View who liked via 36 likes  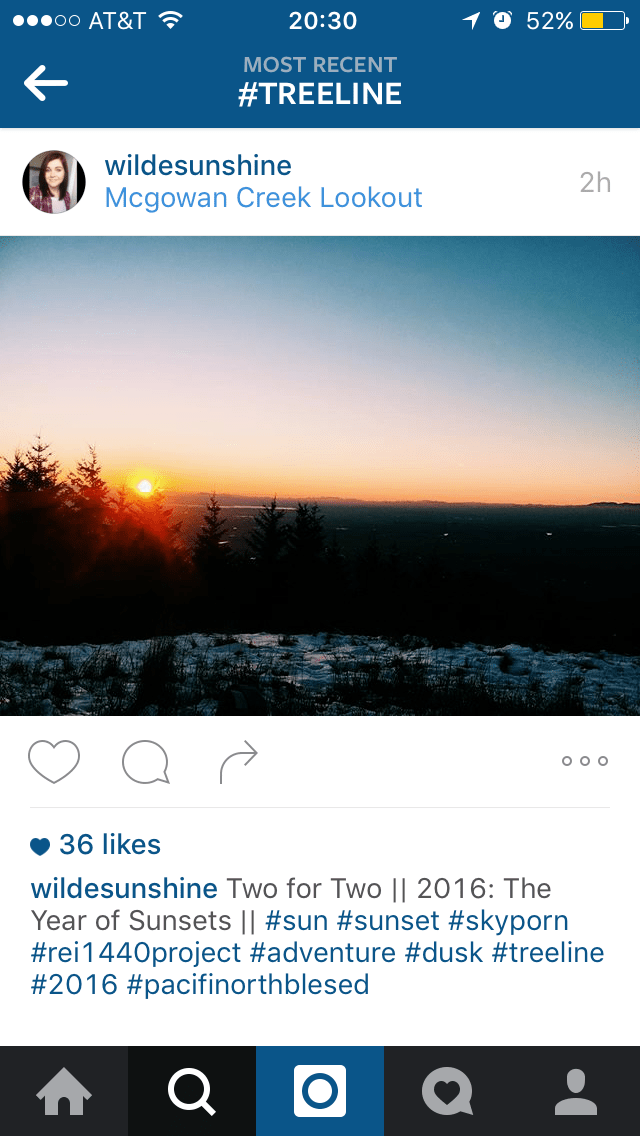coord(108,845)
